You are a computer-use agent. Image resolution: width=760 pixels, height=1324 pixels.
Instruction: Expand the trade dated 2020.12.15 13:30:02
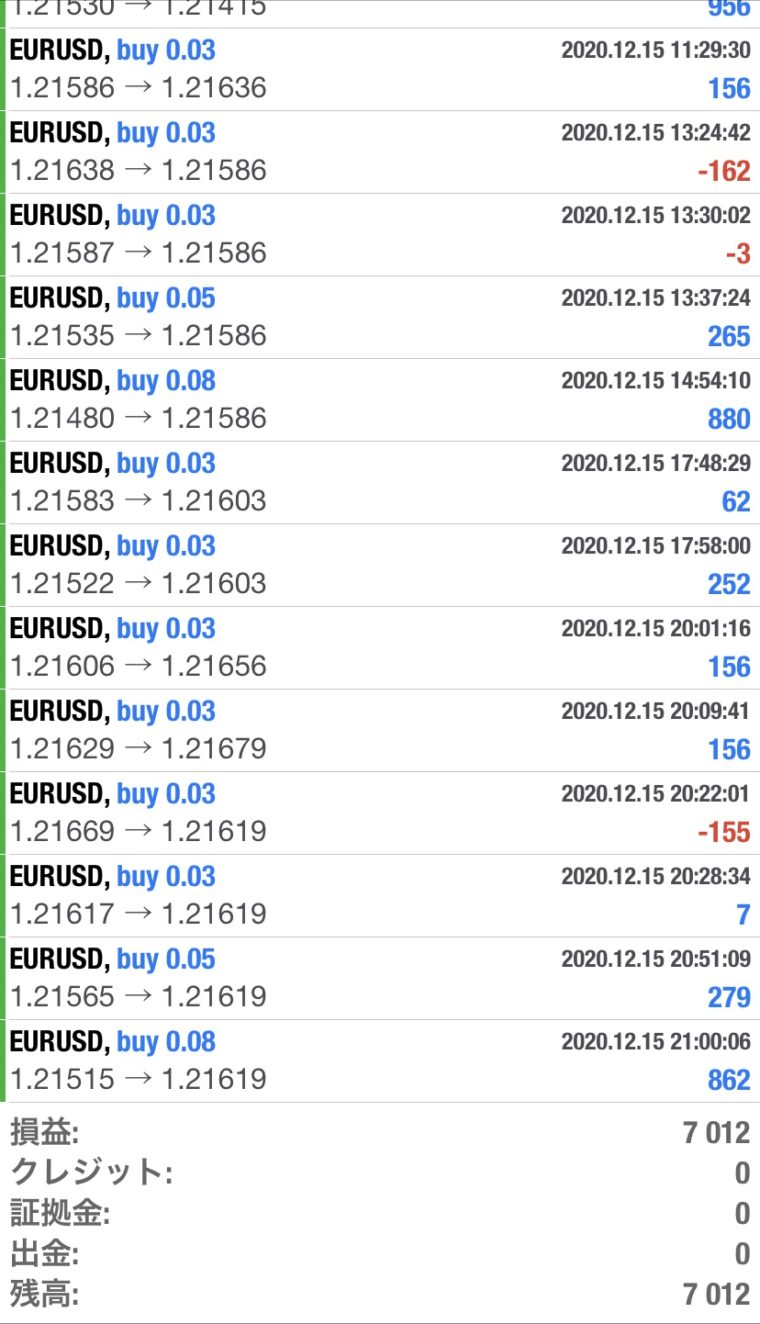click(x=380, y=235)
